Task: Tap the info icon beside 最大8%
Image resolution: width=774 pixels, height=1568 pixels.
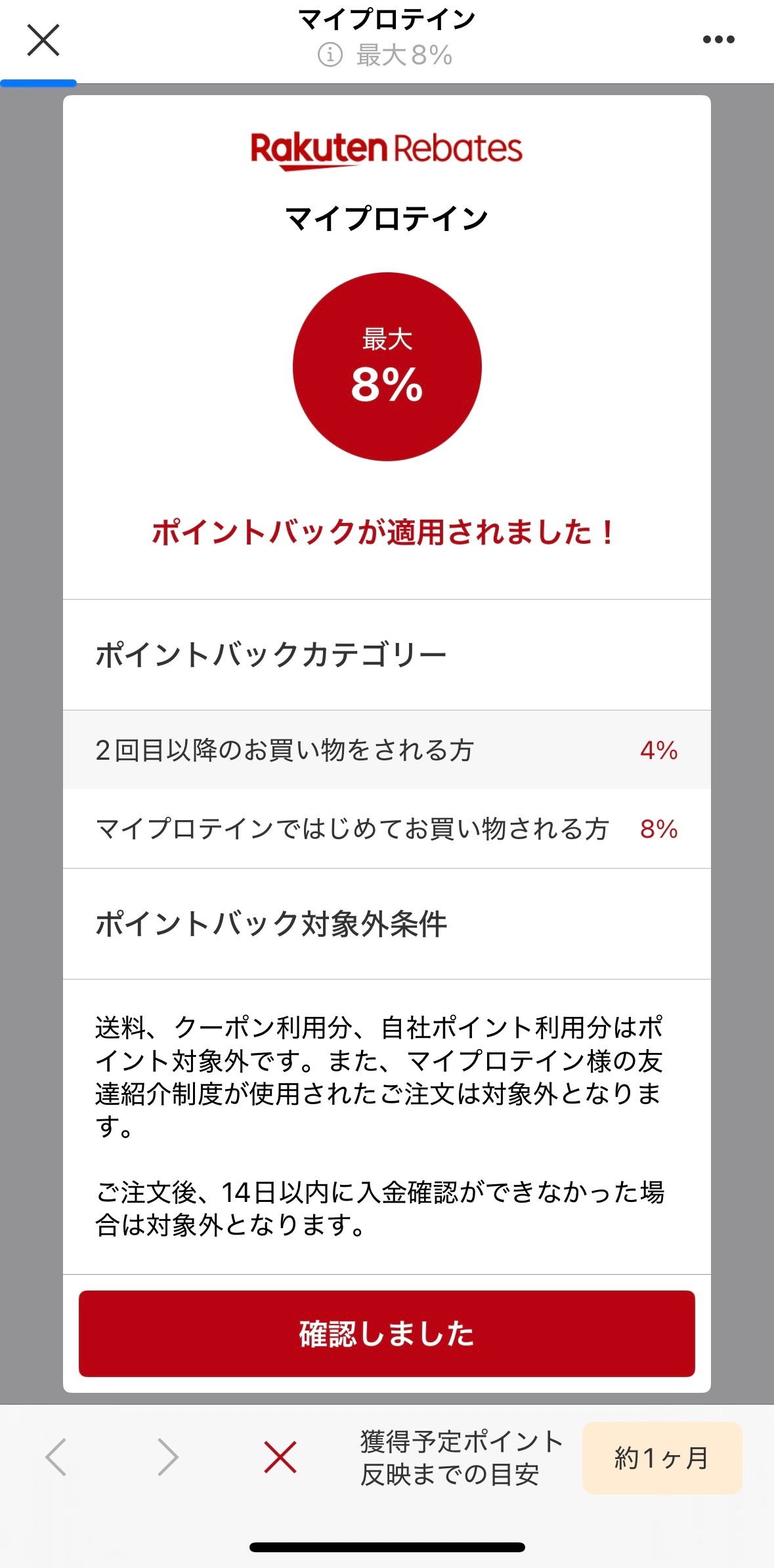Action: pyautogui.click(x=330, y=55)
